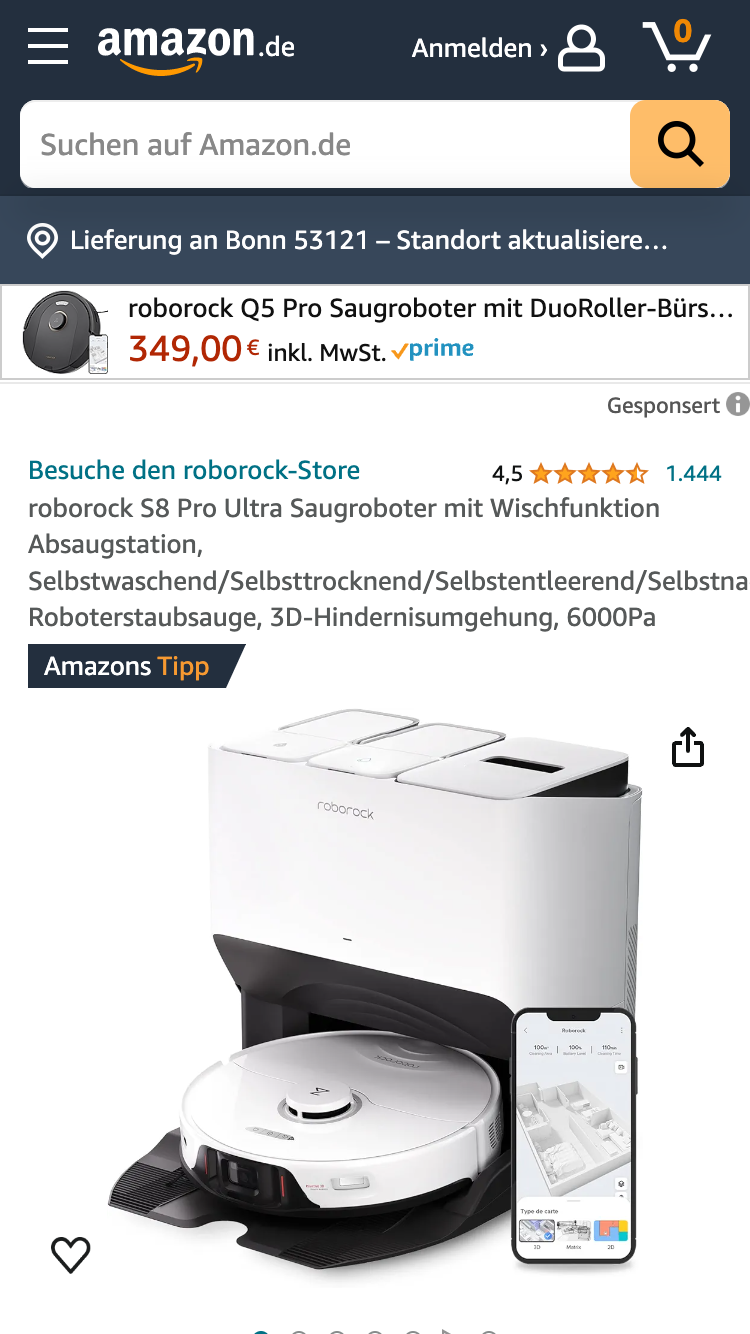The width and height of the screenshot is (750, 1334).
Task: Open the Gesponsert info icon
Action: click(x=738, y=405)
